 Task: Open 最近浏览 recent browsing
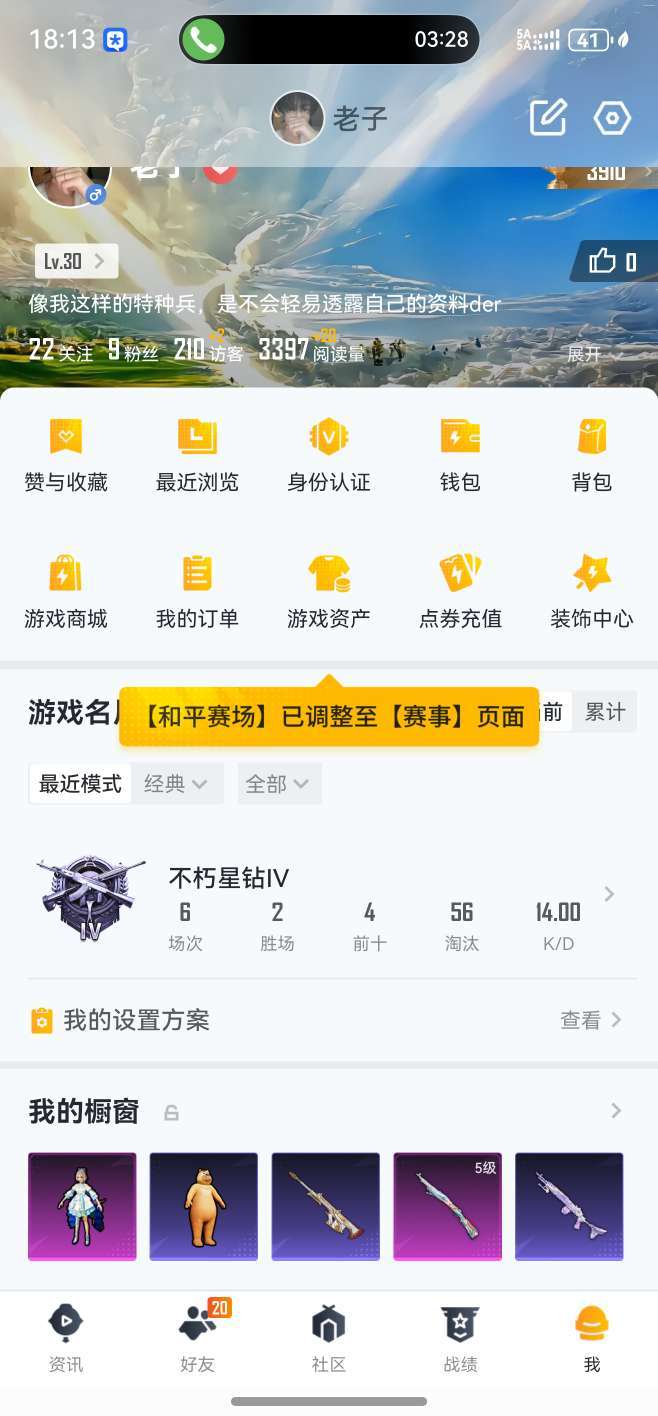tap(197, 454)
